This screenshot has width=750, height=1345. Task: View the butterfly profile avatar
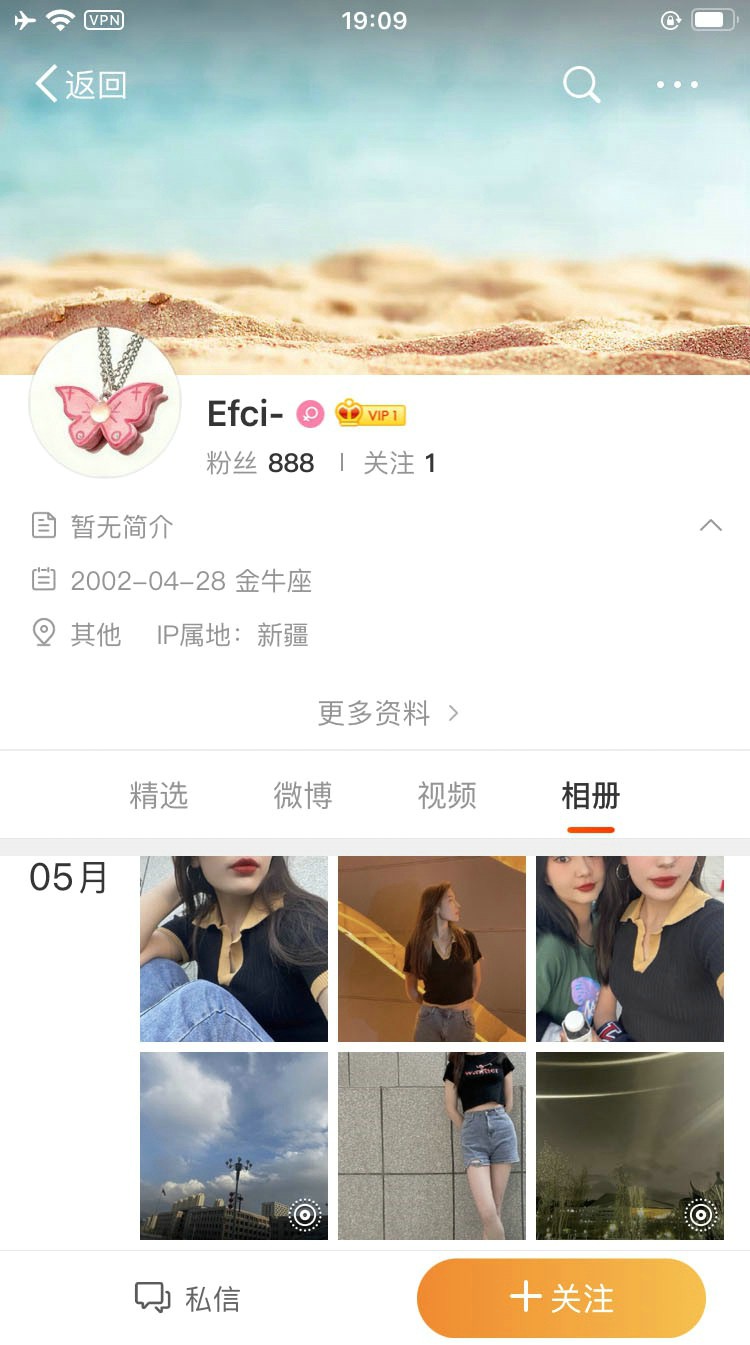pyautogui.click(x=105, y=402)
